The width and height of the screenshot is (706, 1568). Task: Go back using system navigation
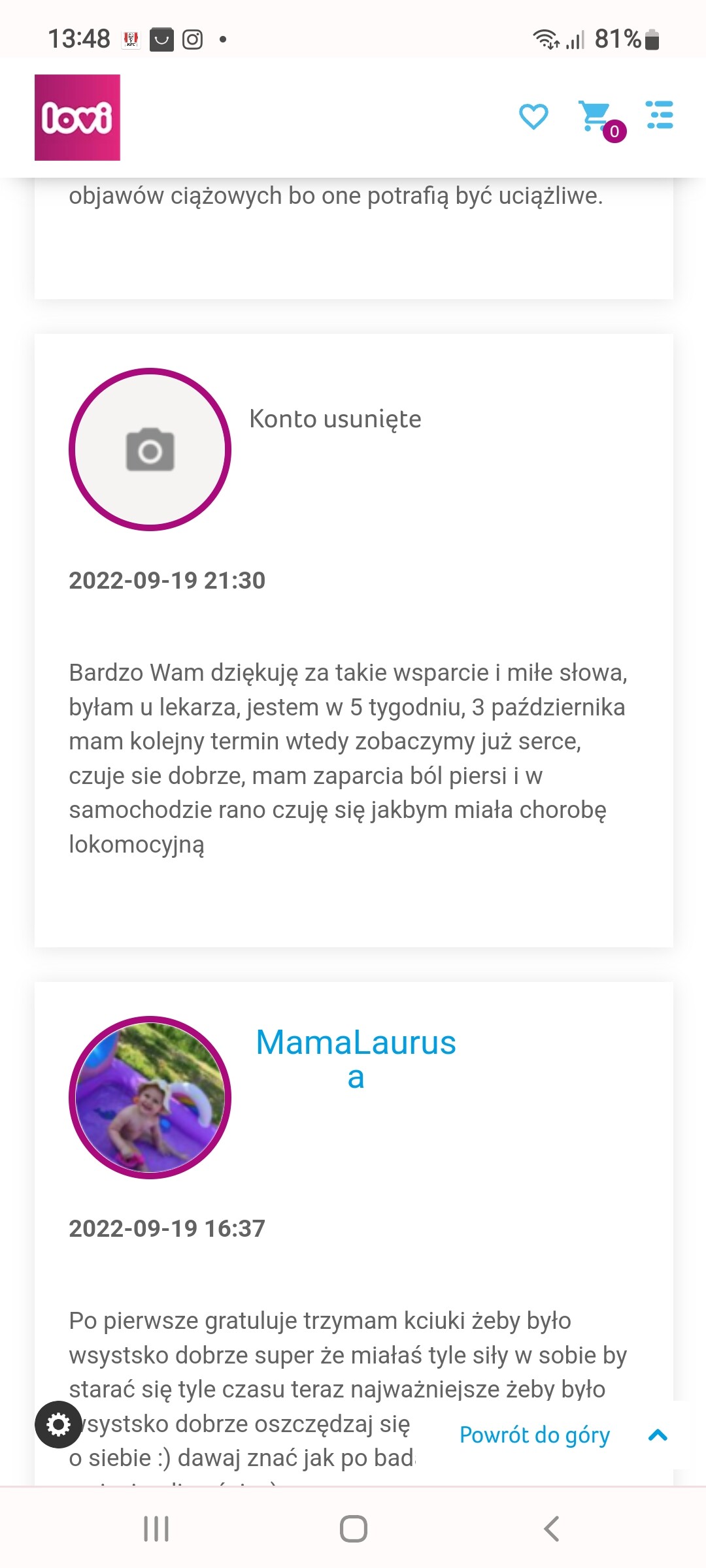point(552,1529)
